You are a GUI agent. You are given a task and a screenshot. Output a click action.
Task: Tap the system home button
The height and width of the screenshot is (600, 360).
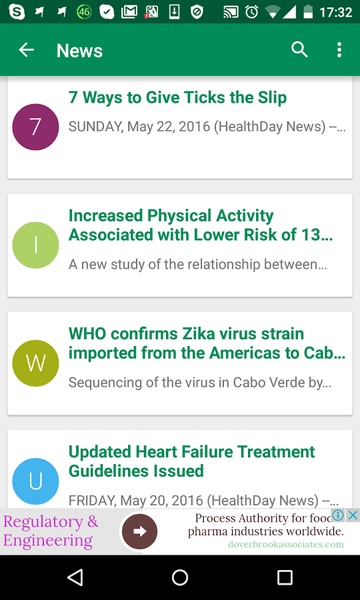coord(180,577)
